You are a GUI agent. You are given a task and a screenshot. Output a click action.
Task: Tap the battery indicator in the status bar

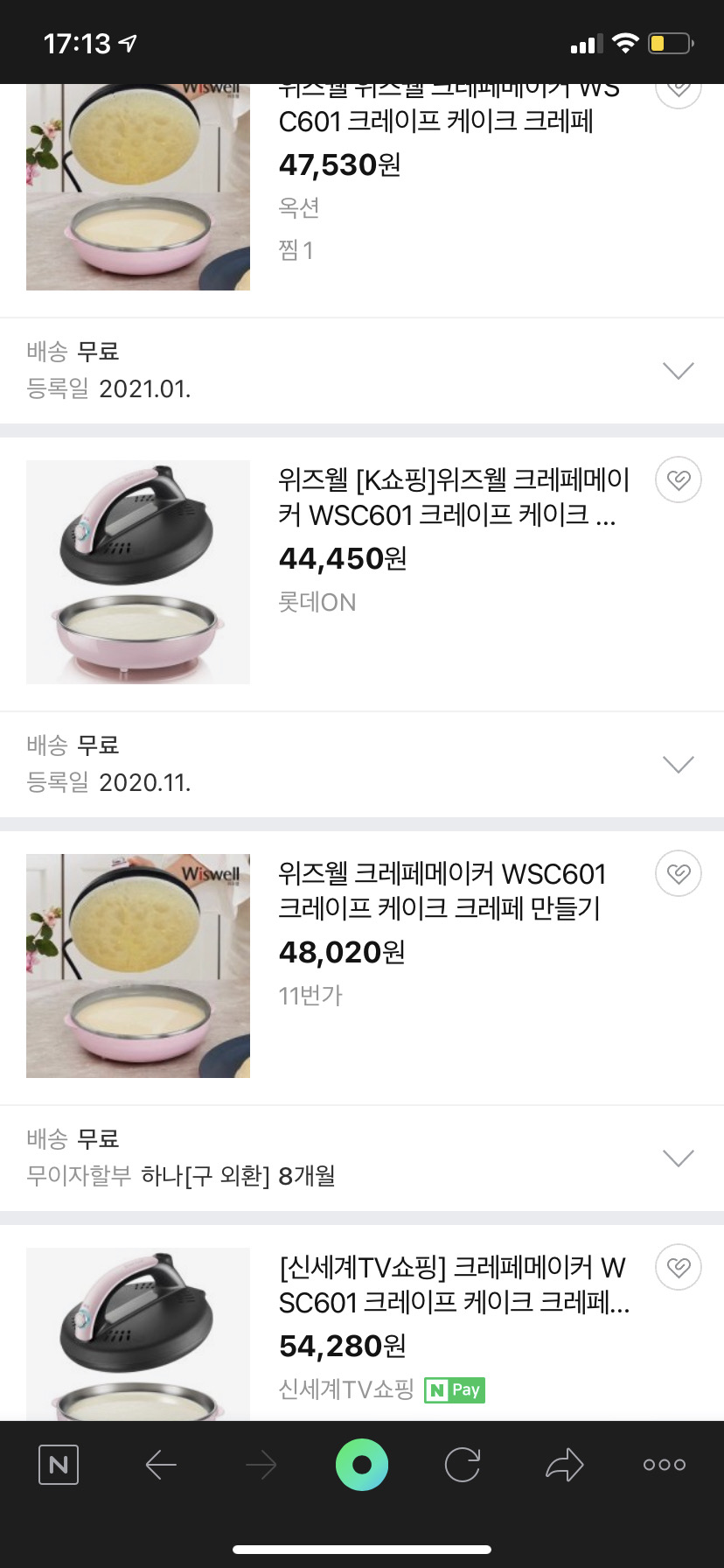click(668, 41)
